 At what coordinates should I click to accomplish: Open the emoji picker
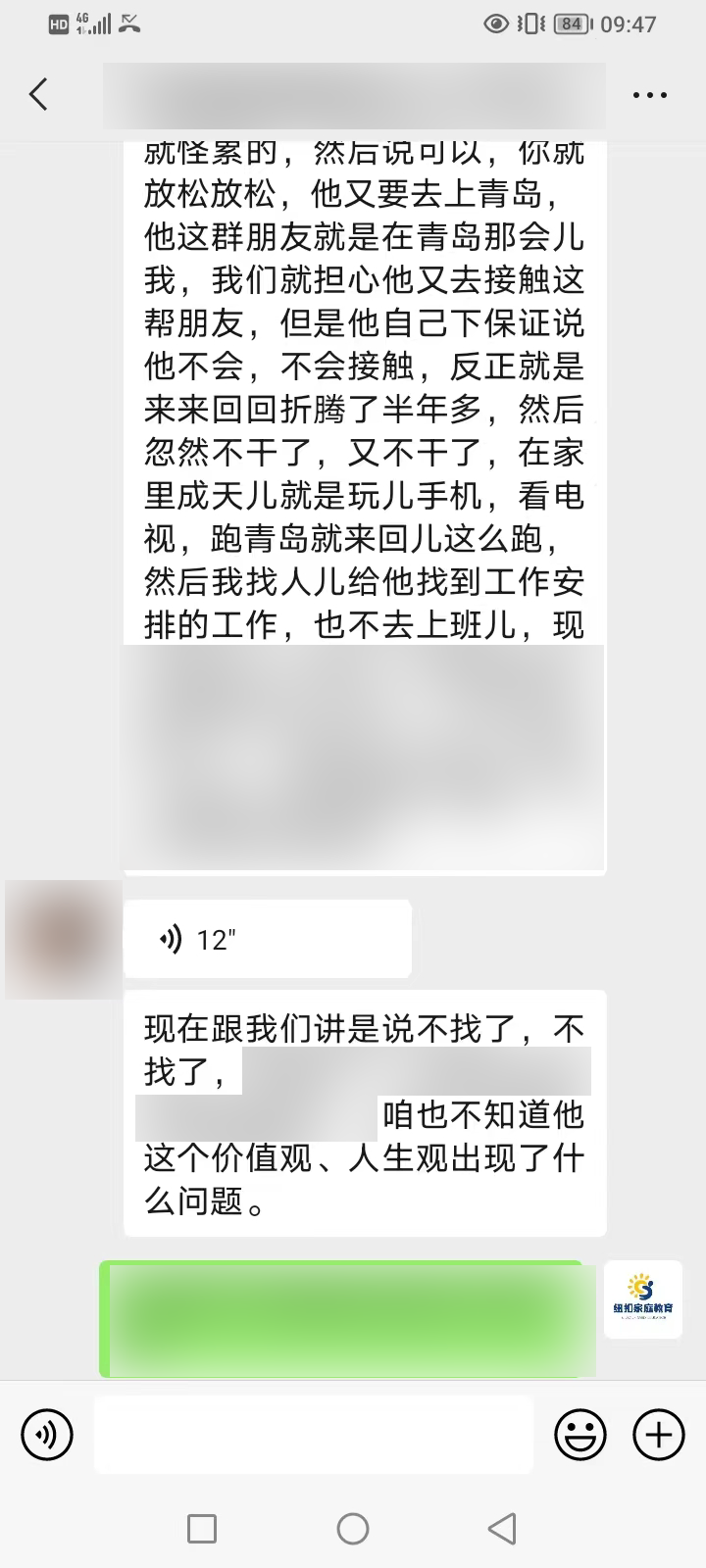tap(580, 1436)
